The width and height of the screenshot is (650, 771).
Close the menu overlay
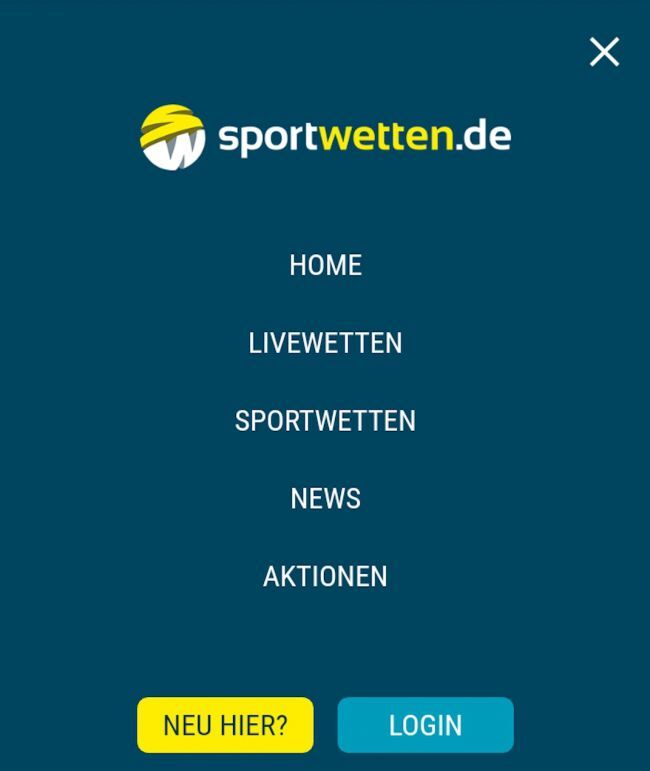604,52
